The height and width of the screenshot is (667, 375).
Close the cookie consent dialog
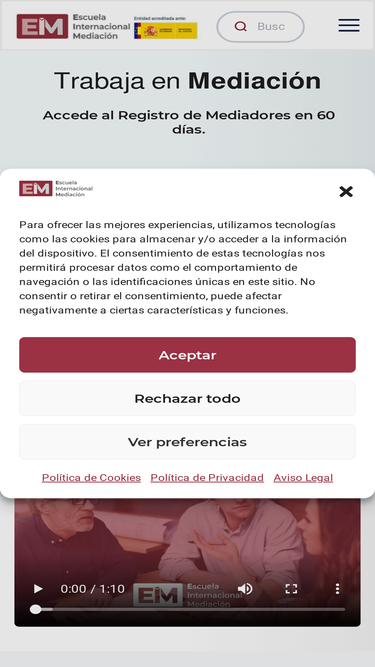346,191
